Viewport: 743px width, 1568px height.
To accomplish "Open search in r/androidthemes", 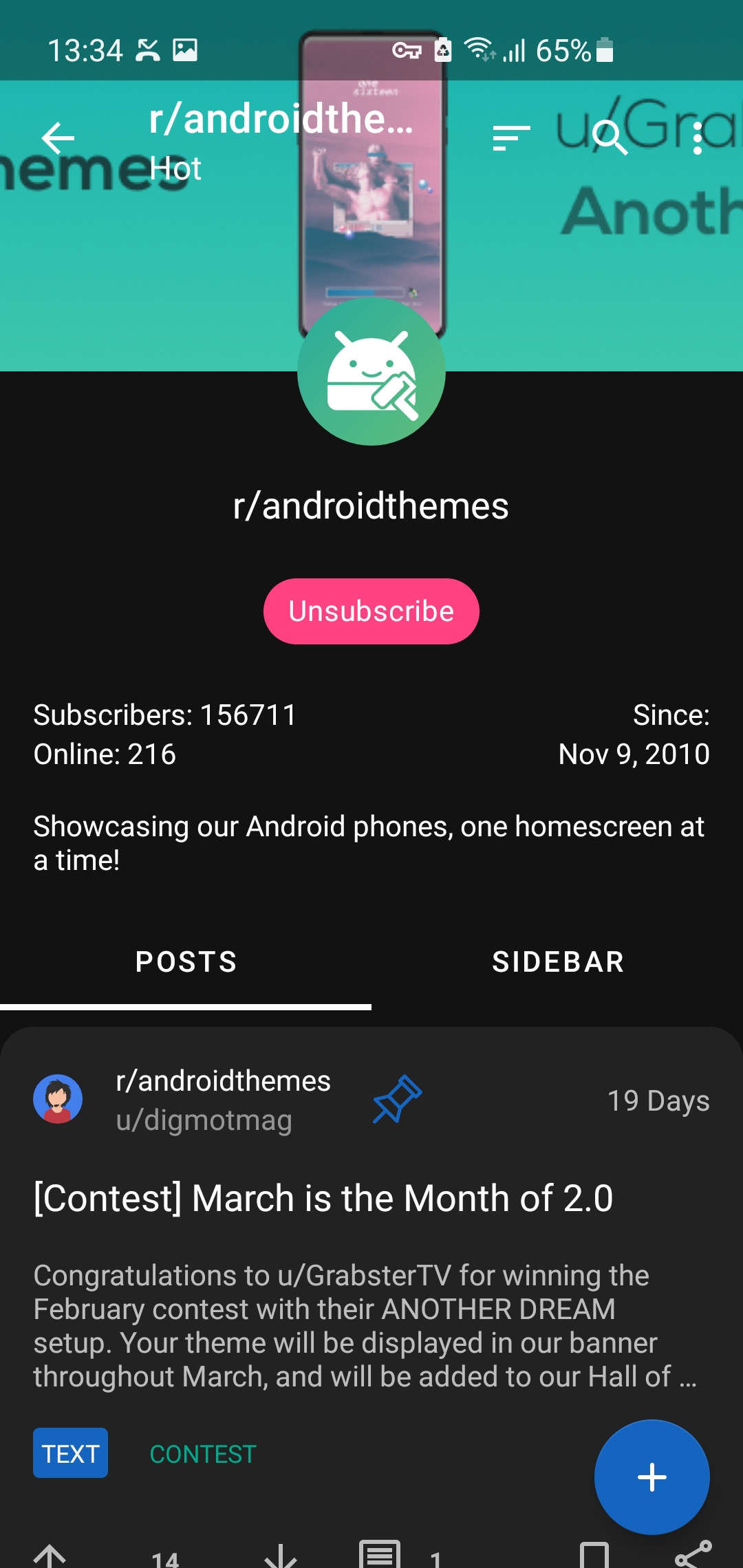I will [x=610, y=138].
